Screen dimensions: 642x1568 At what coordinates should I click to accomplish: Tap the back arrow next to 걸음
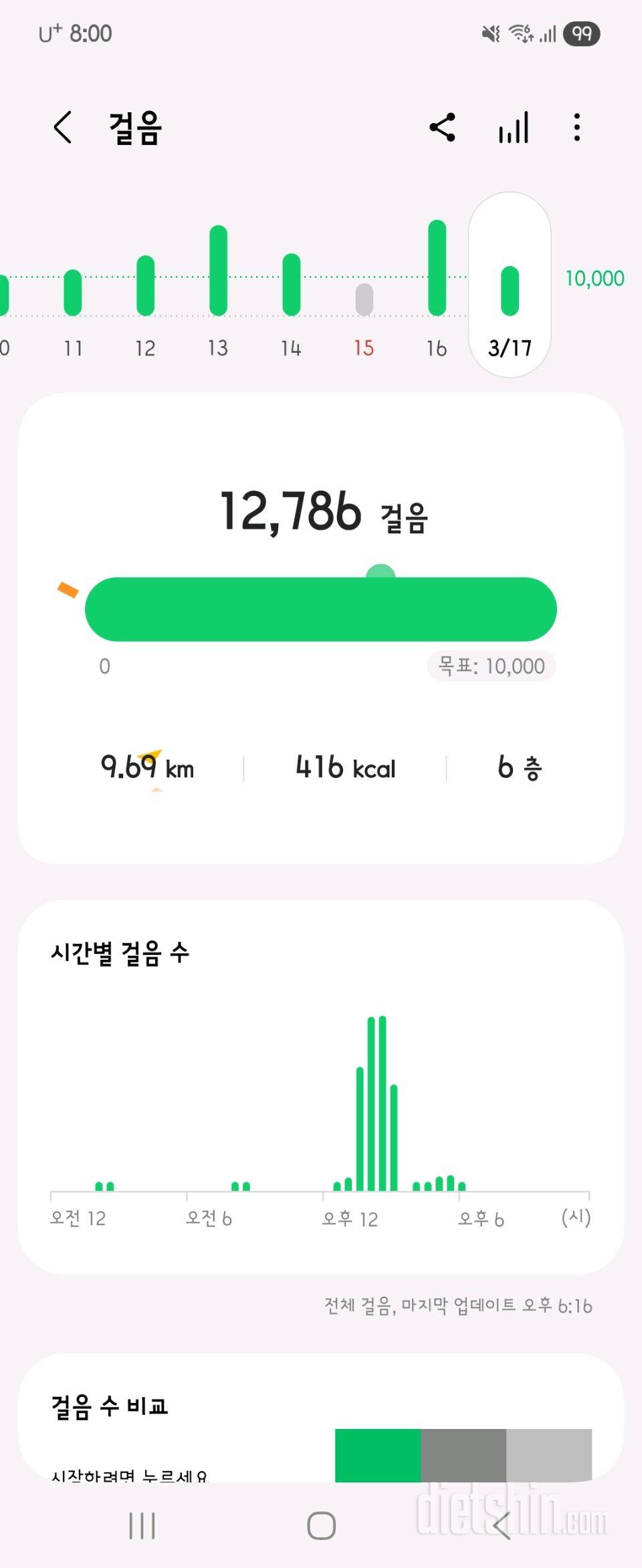pos(62,128)
